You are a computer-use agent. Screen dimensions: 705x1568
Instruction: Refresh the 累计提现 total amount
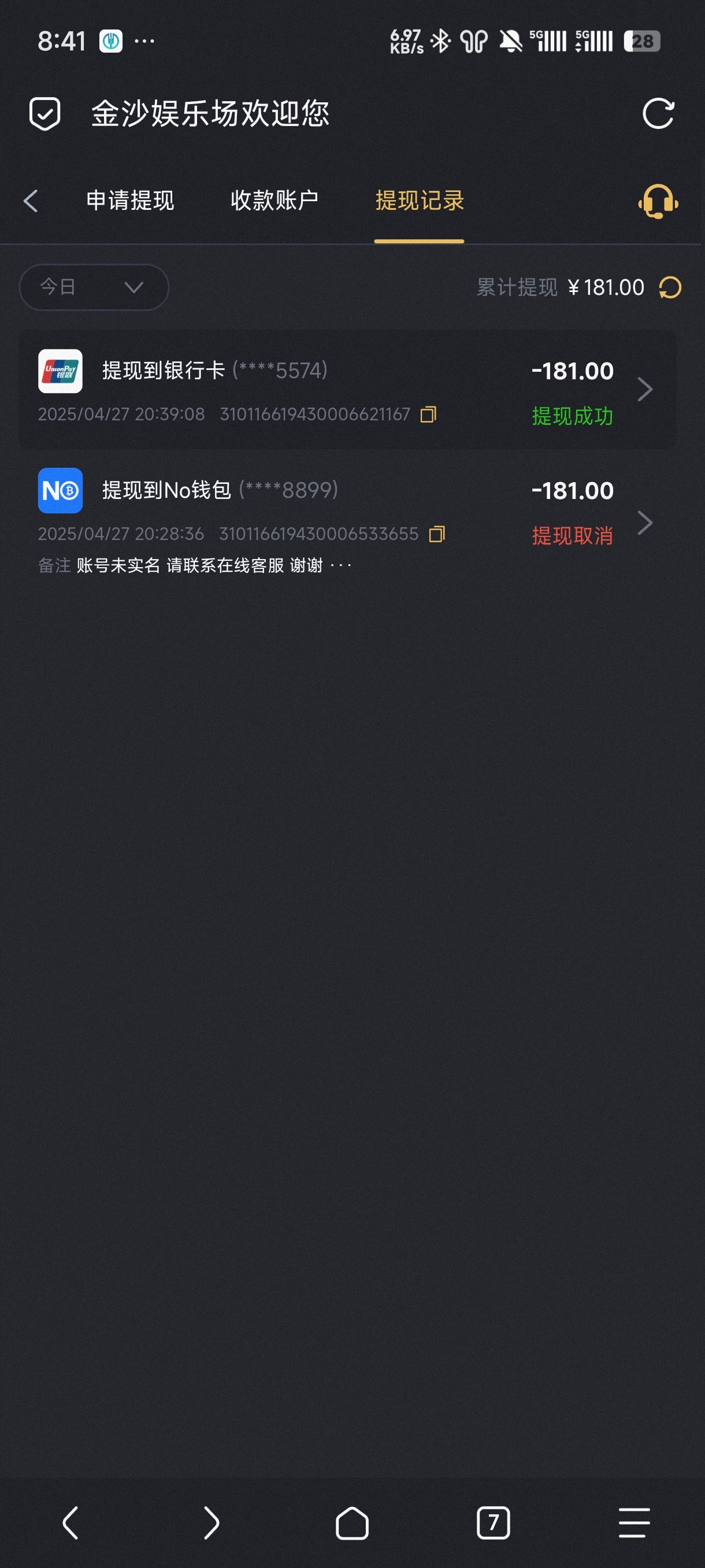(x=670, y=287)
